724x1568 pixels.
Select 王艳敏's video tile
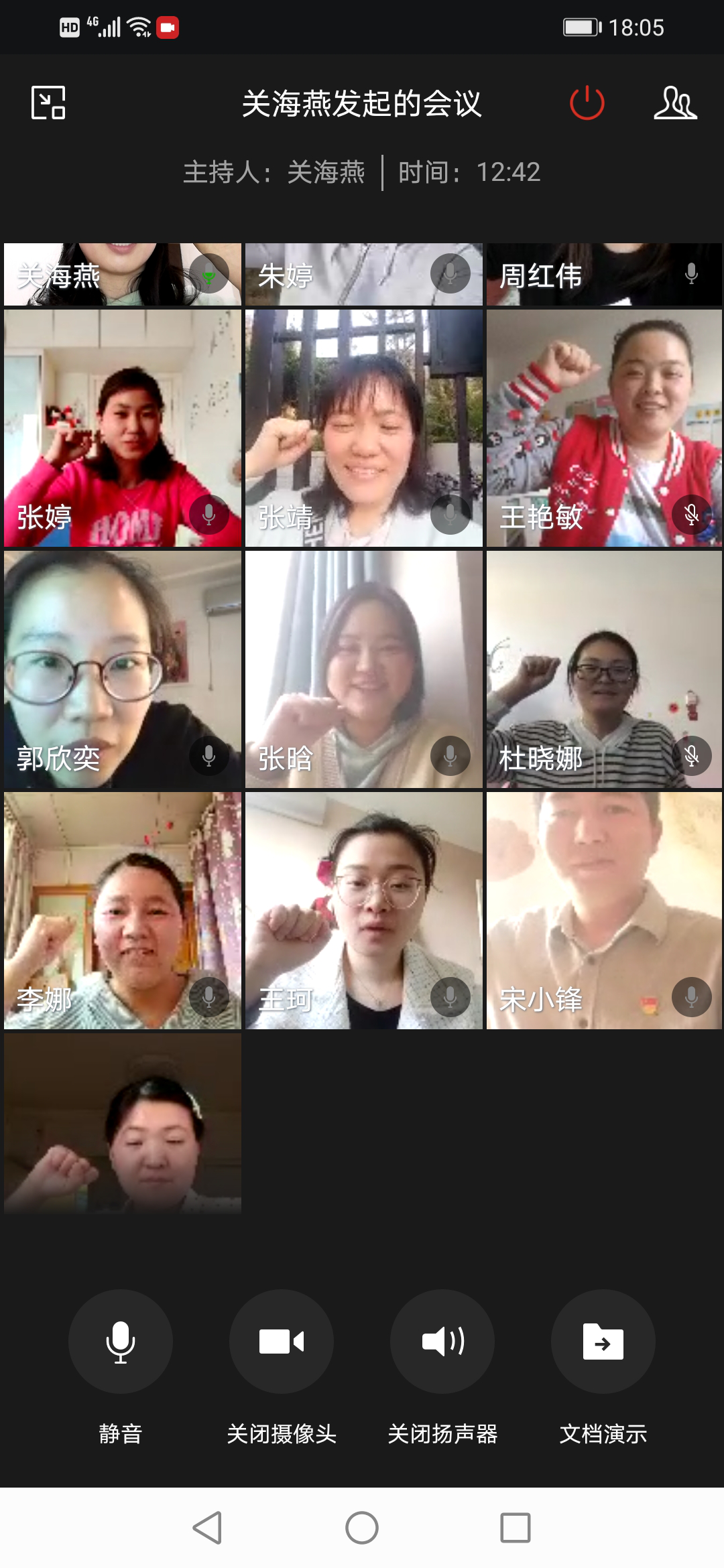click(604, 428)
